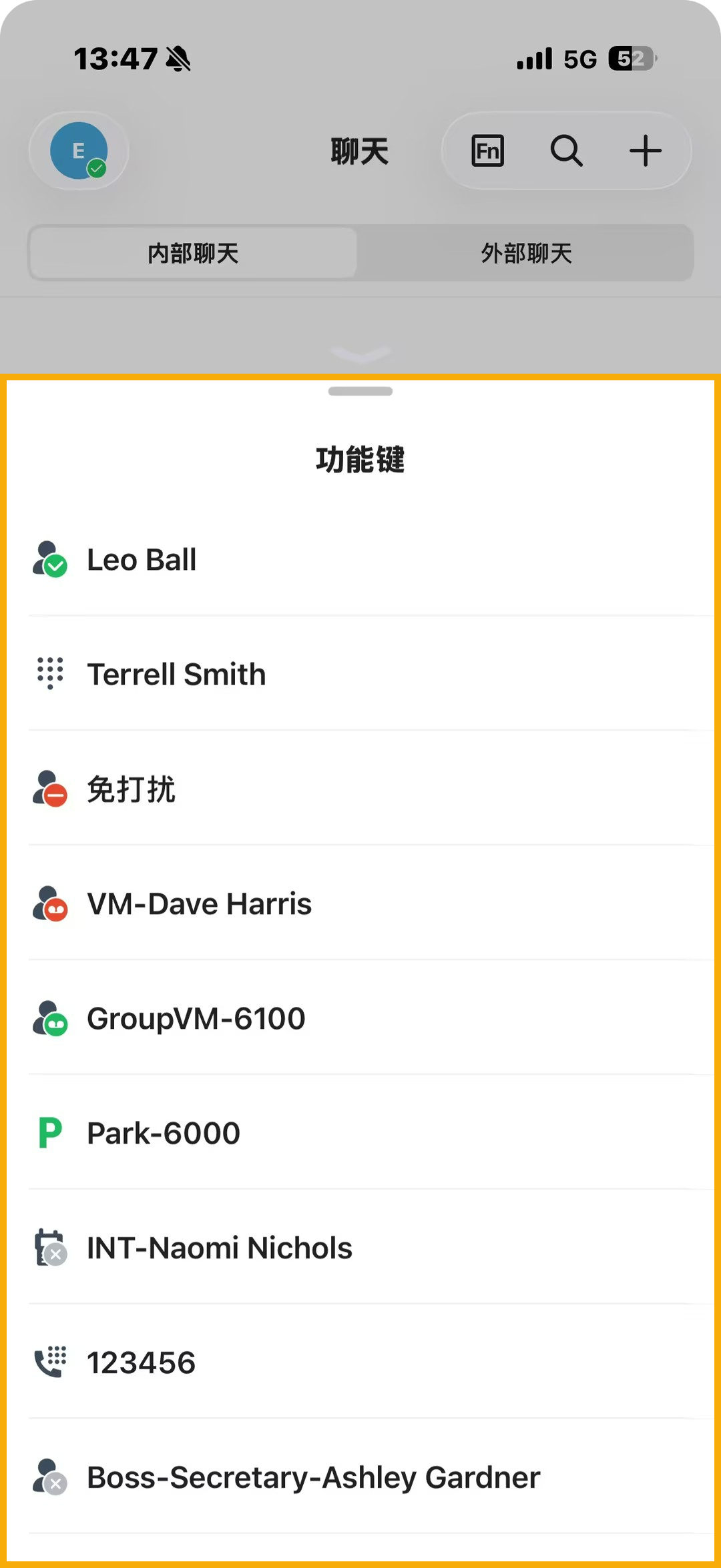Open the GroupVM-6100 key
This screenshot has width=721, height=1568.
pyautogui.click(x=196, y=1018)
